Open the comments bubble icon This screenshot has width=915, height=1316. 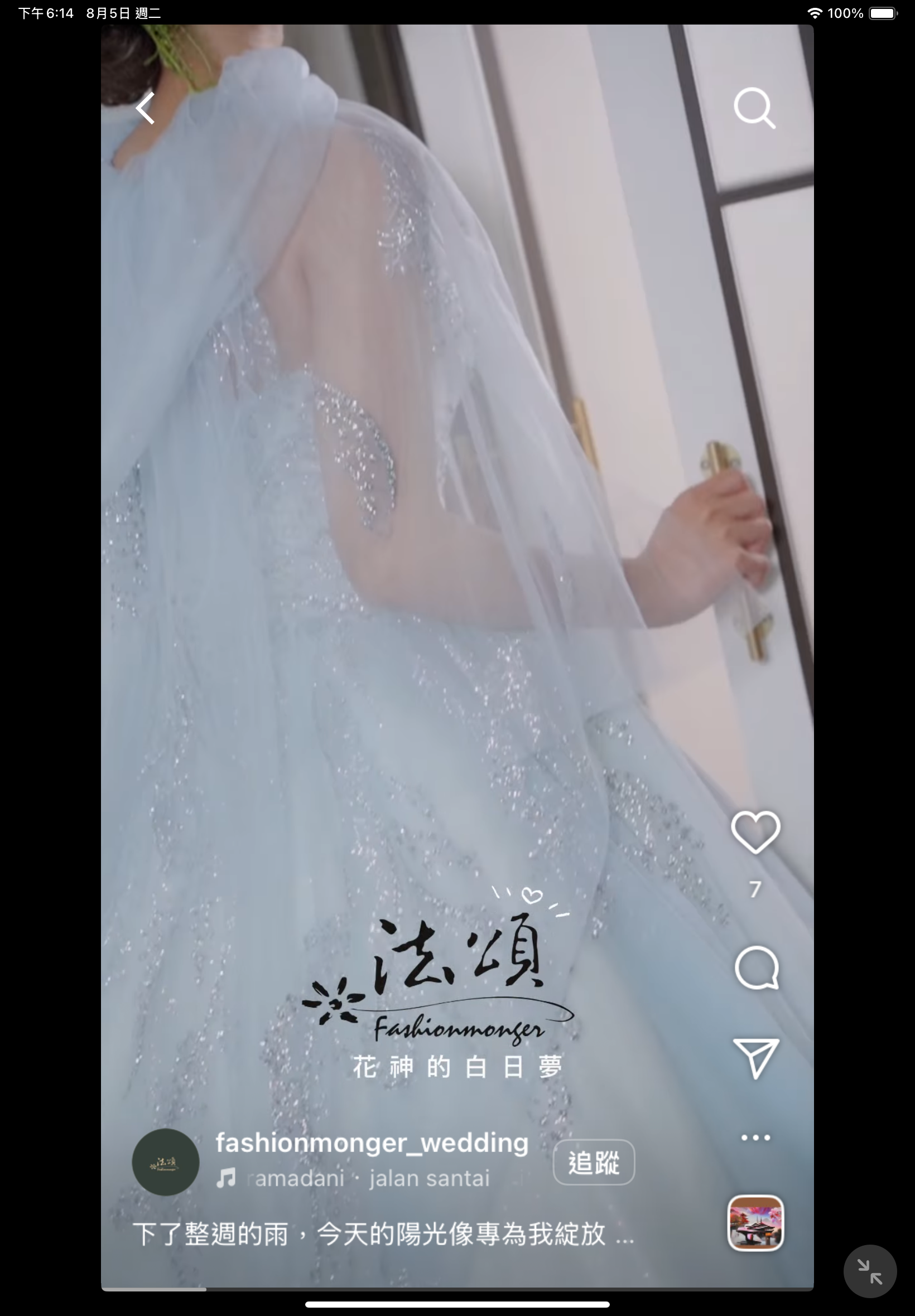coord(756,968)
